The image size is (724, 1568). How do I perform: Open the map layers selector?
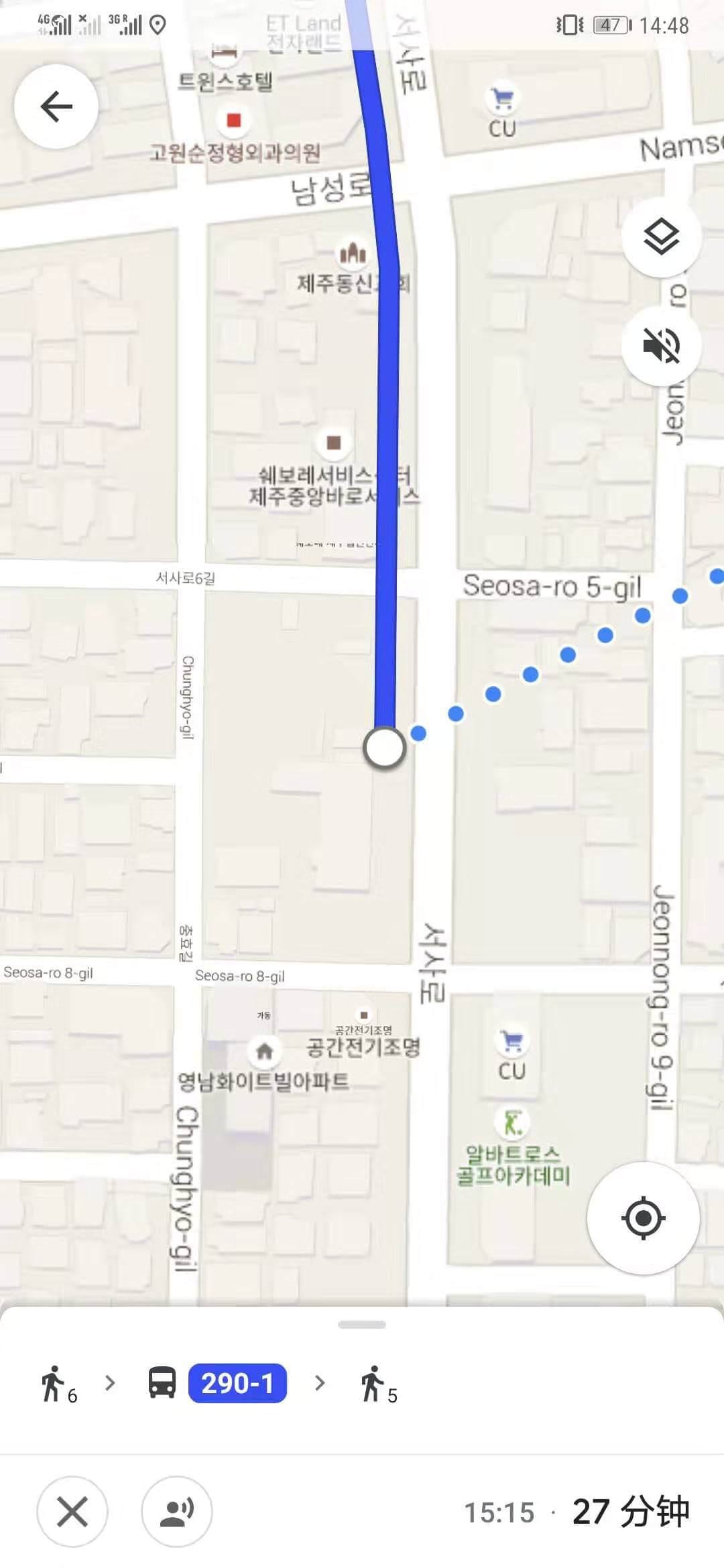coord(661,237)
